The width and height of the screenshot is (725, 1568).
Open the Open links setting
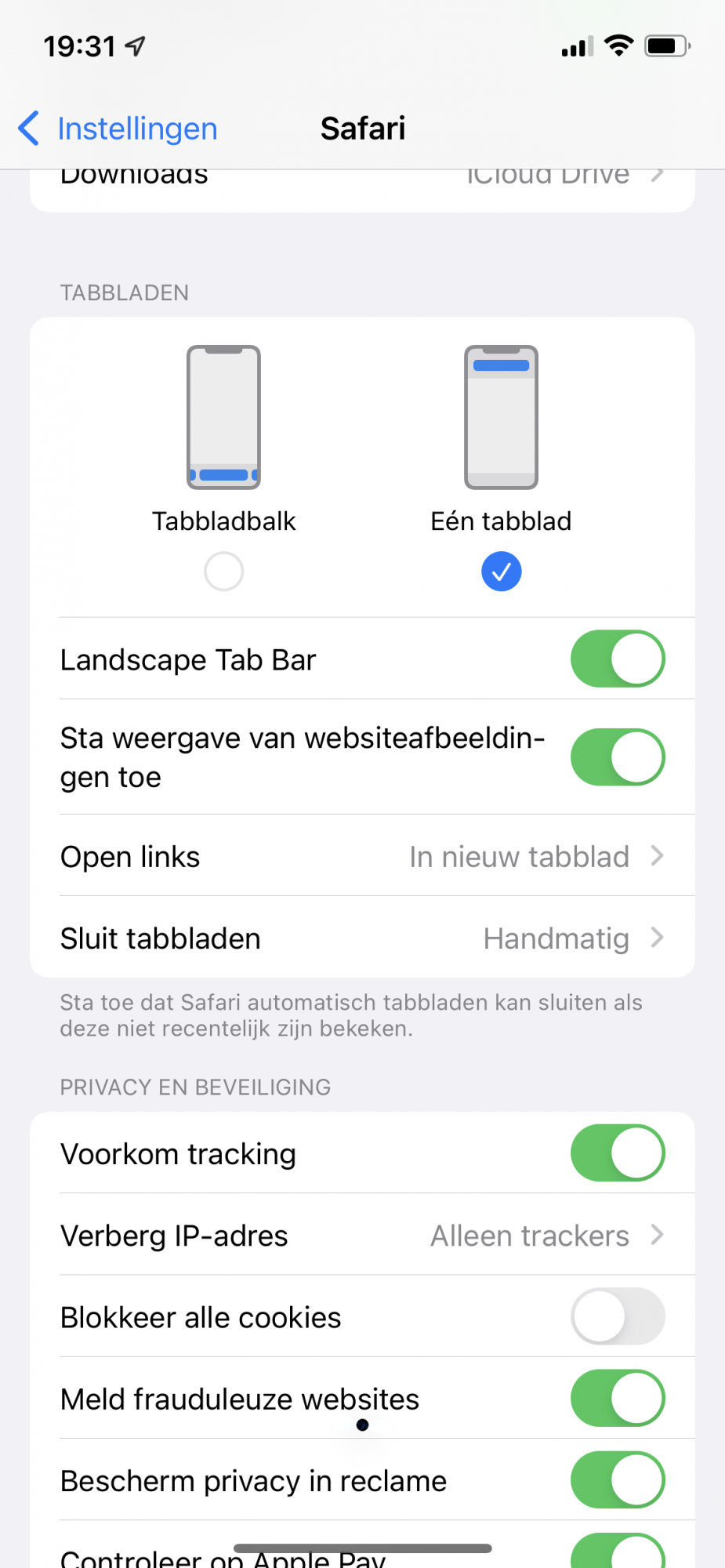[x=362, y=856]
